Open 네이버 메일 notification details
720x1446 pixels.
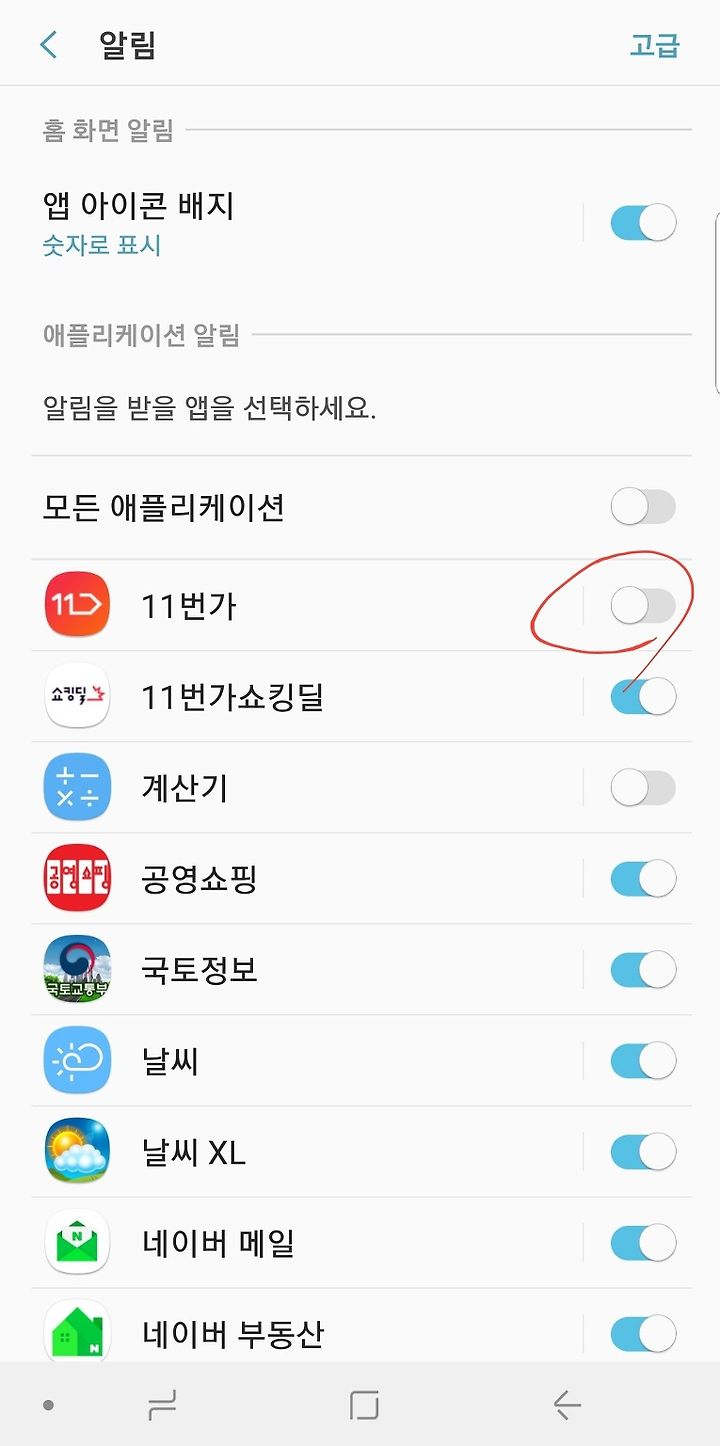point(306,1243)
